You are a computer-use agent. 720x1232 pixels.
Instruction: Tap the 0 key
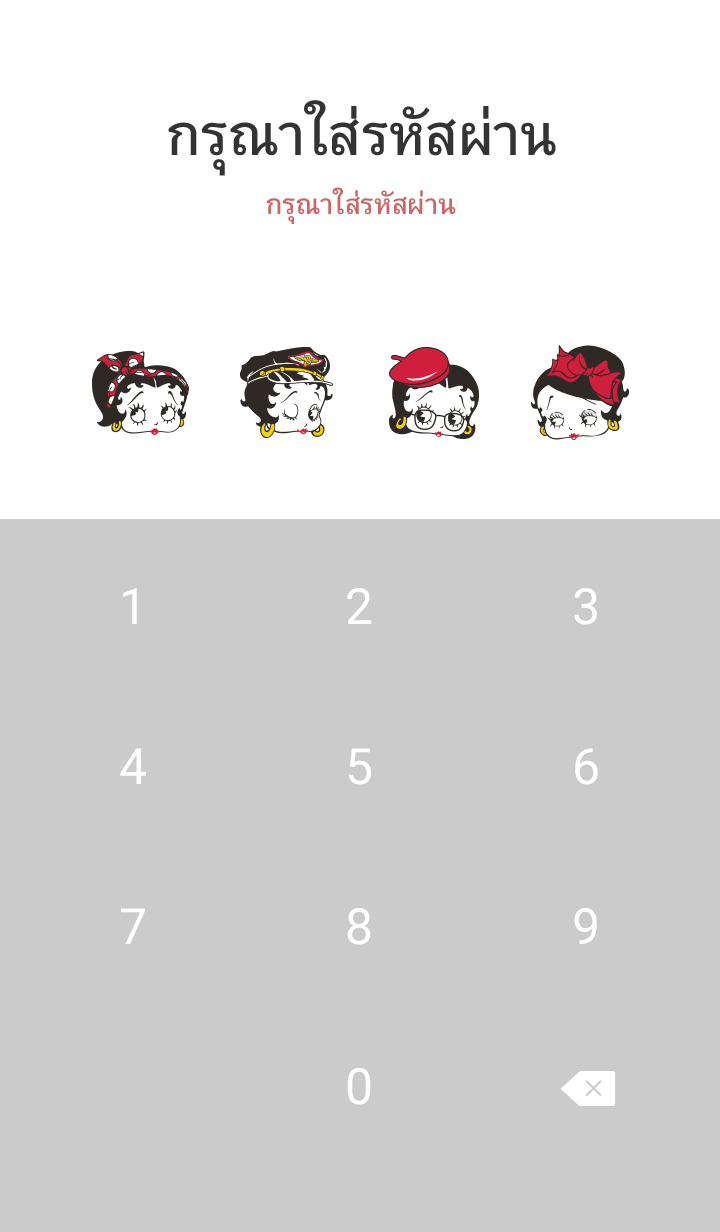coord(359,1087)
